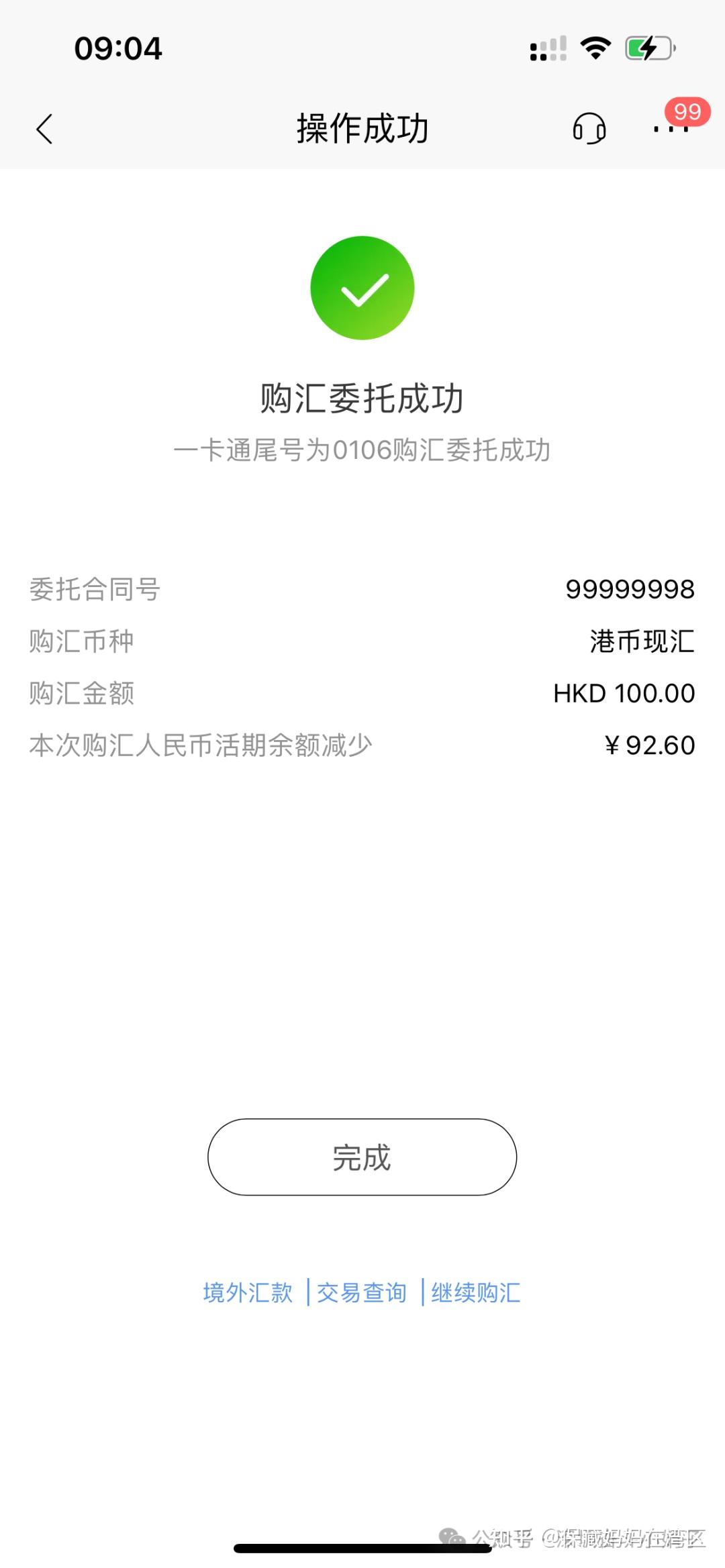Screen dimensions: 725x1568
Task: Open the 交易查询 link
Action: point(362,1292)
